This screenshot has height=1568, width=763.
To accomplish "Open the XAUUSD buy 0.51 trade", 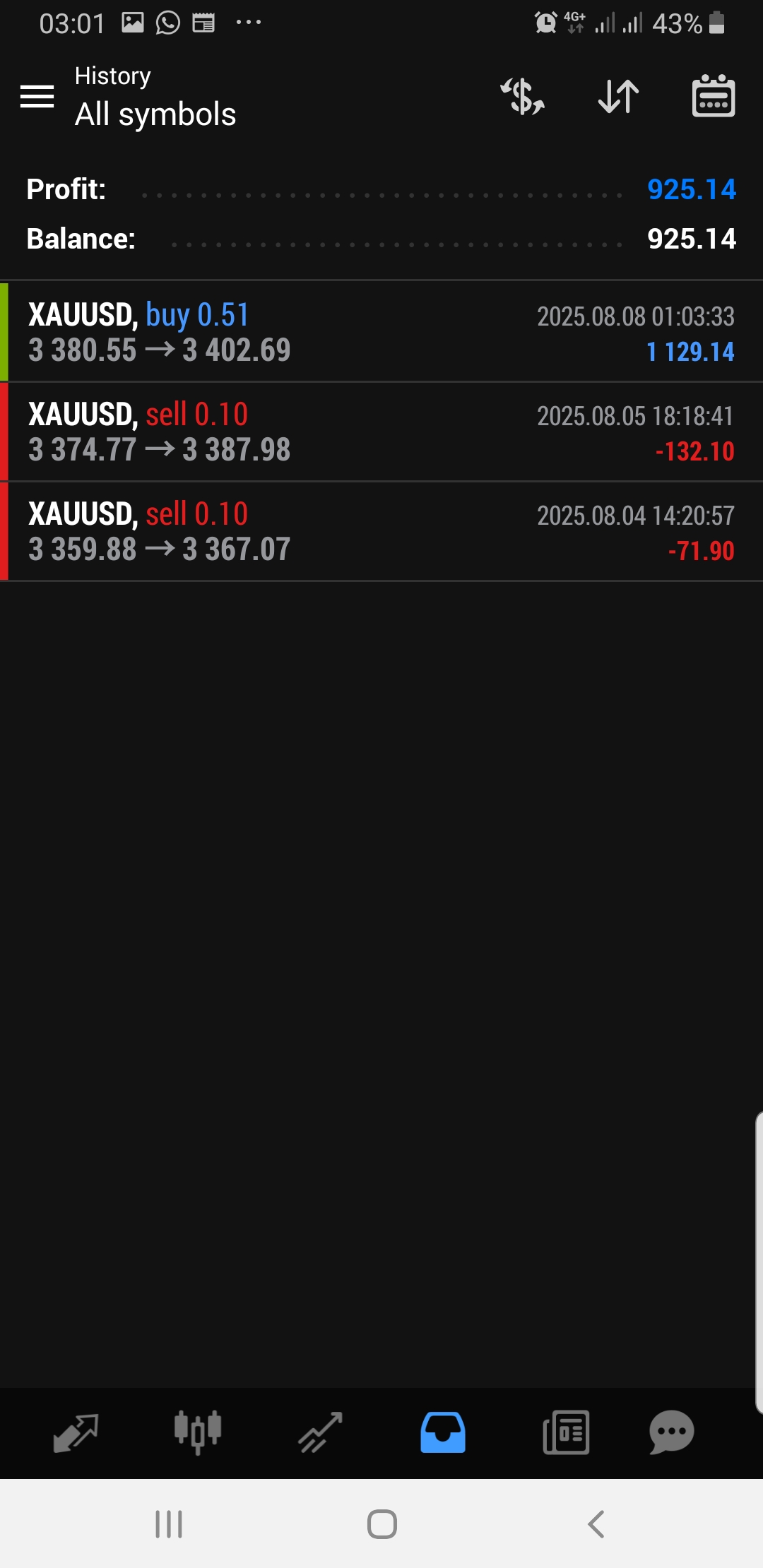I will (381, 332).
